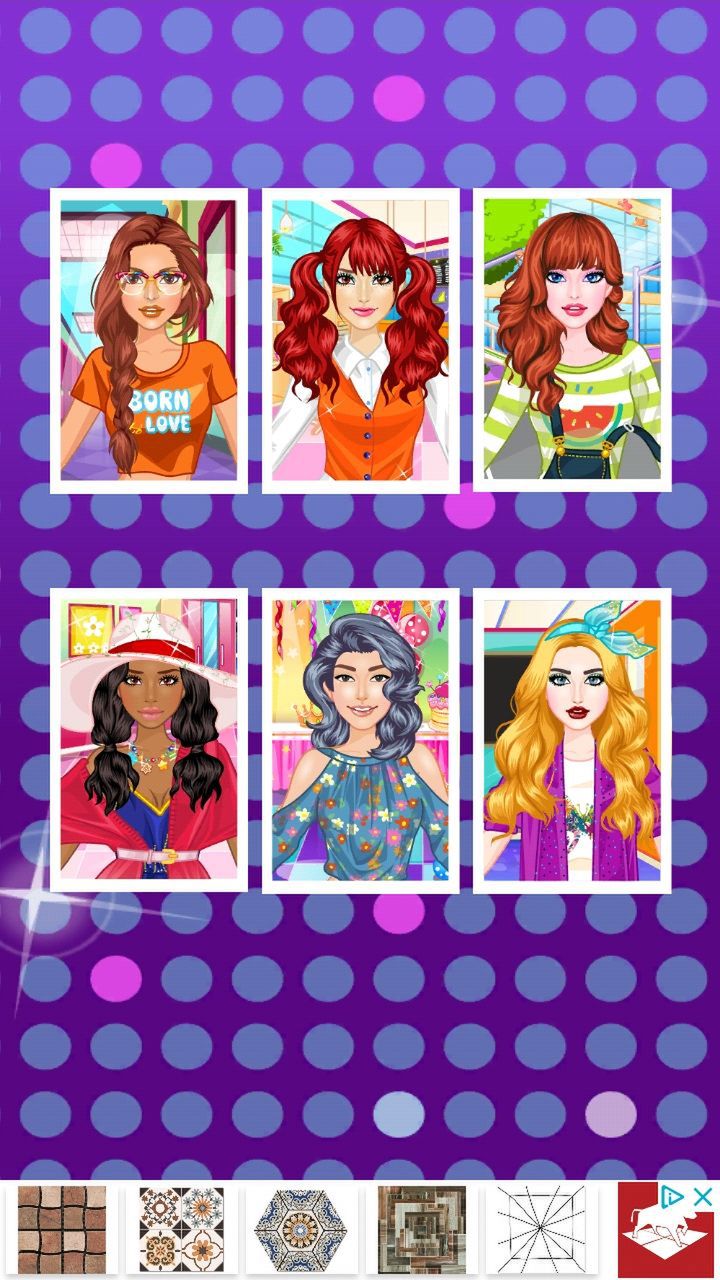
Task: Open the ad info triangle icon
Action: [673, 1196]
